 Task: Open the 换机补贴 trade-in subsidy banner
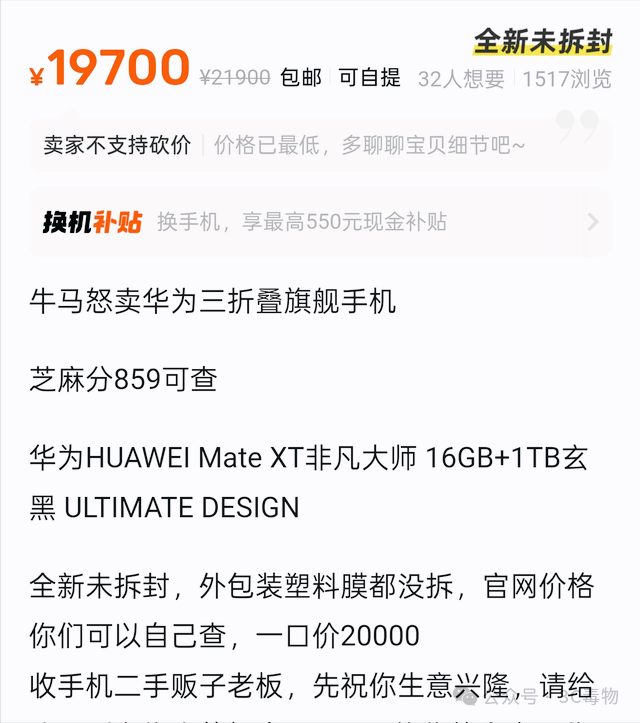point(320,221)
